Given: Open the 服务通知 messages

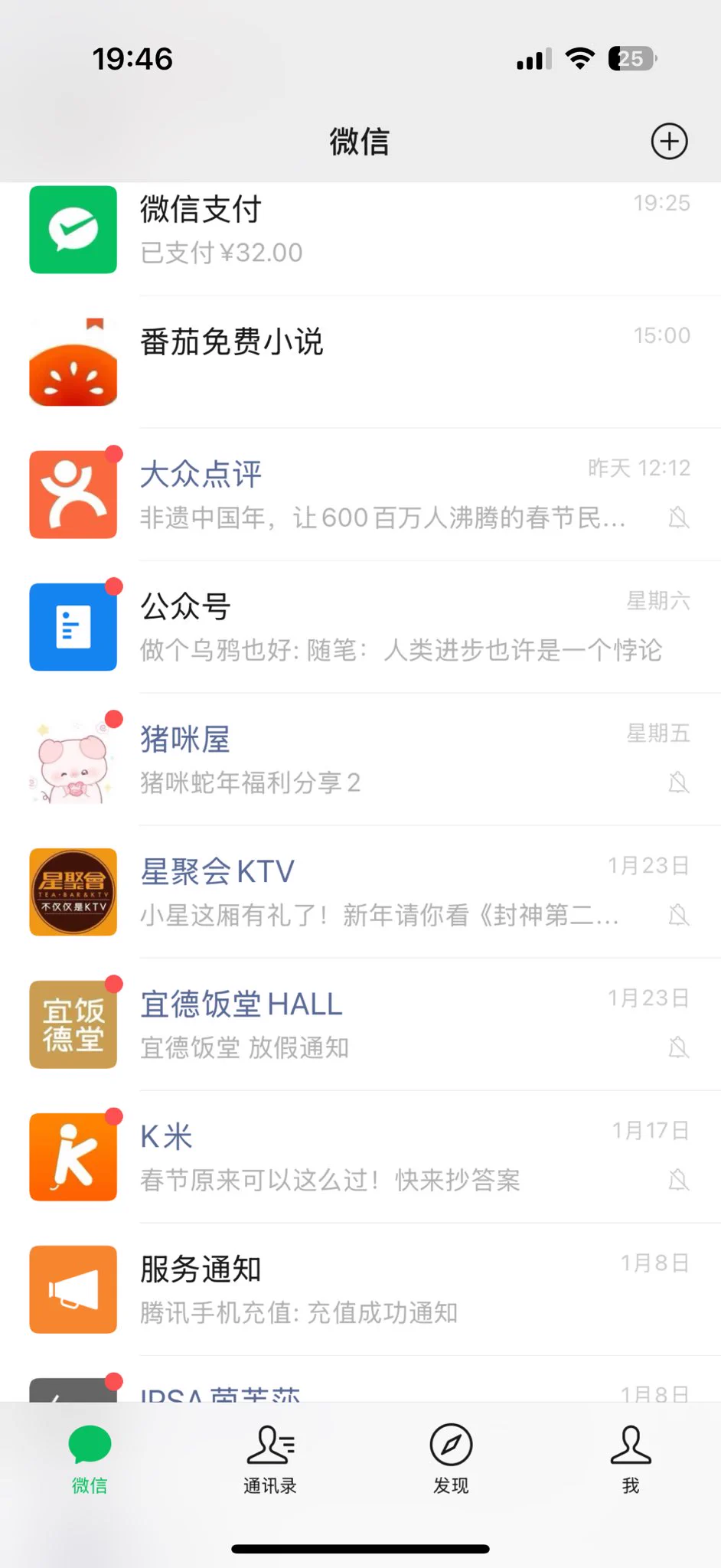Looking at the screenshot, I should point(360,1289).
